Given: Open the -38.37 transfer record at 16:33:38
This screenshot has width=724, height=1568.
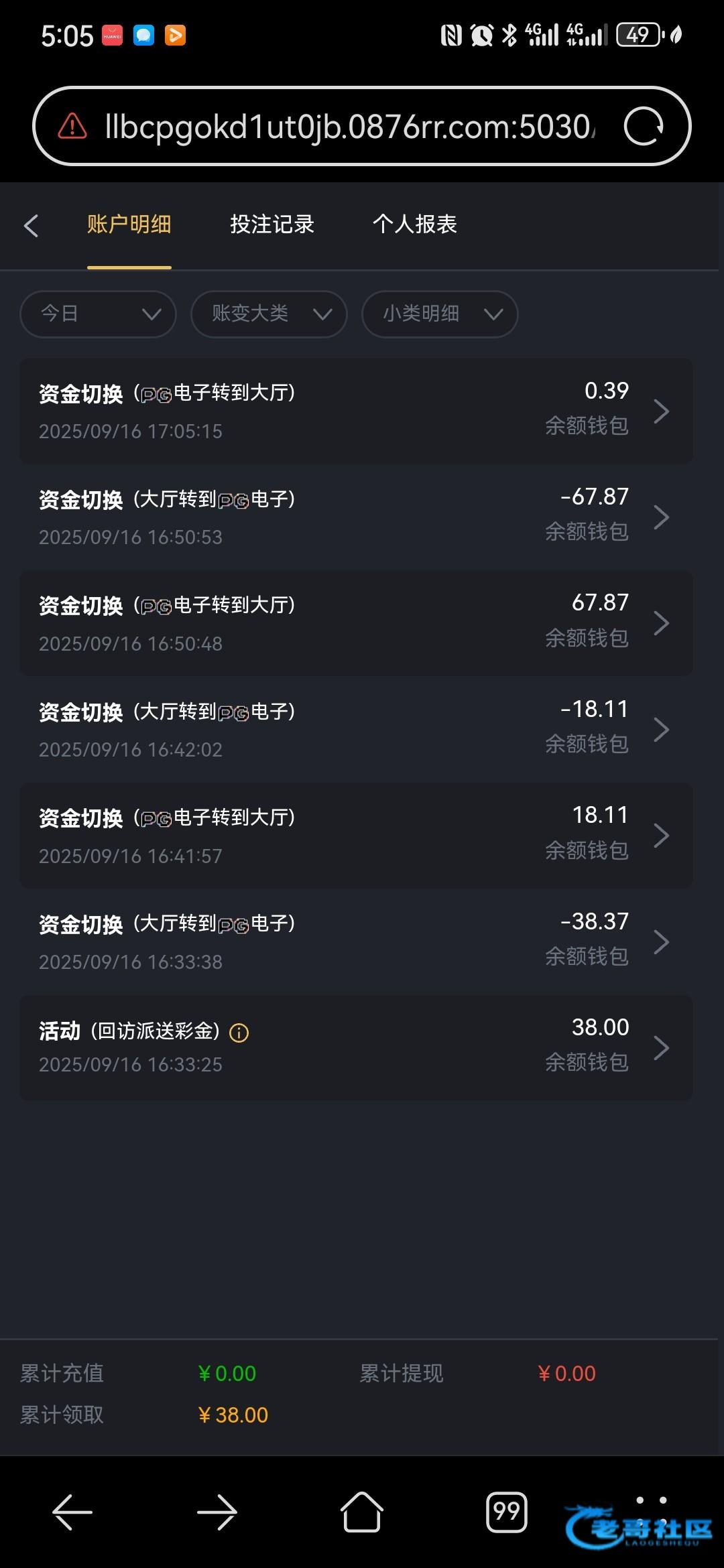Looking at the screenshot, I should coord(356,941).
